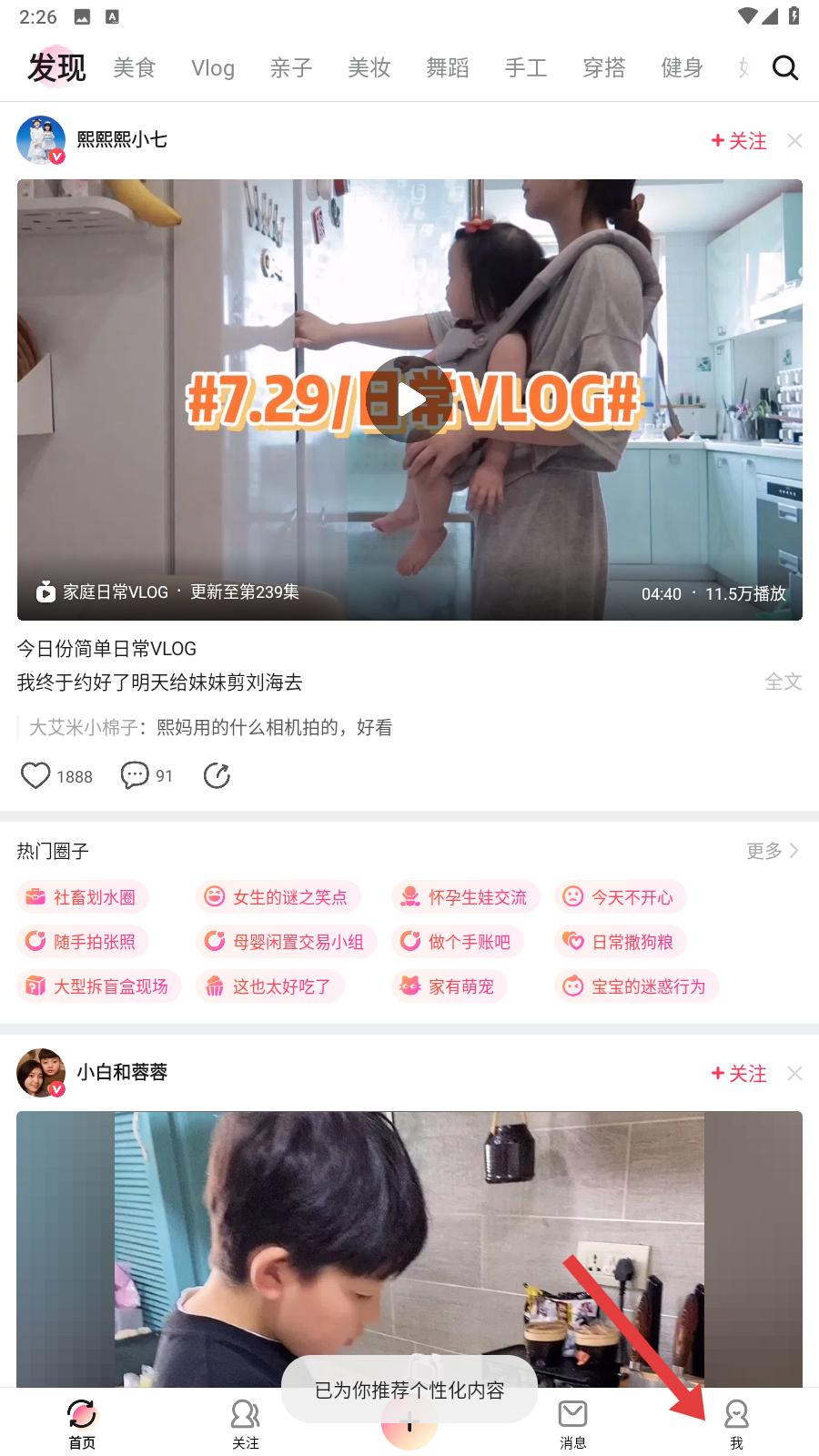Dismiss the post from 熙熙熙小七
This screenshot has width=819, height=1456.
[x=794, y=141]
